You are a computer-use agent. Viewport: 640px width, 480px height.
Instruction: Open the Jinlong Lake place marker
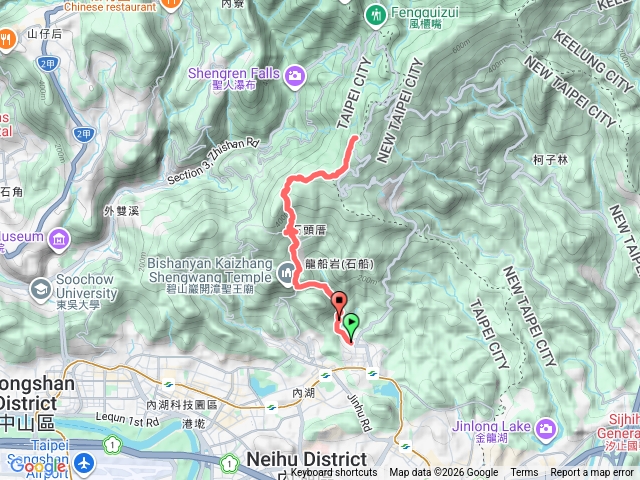pos(546,430)
